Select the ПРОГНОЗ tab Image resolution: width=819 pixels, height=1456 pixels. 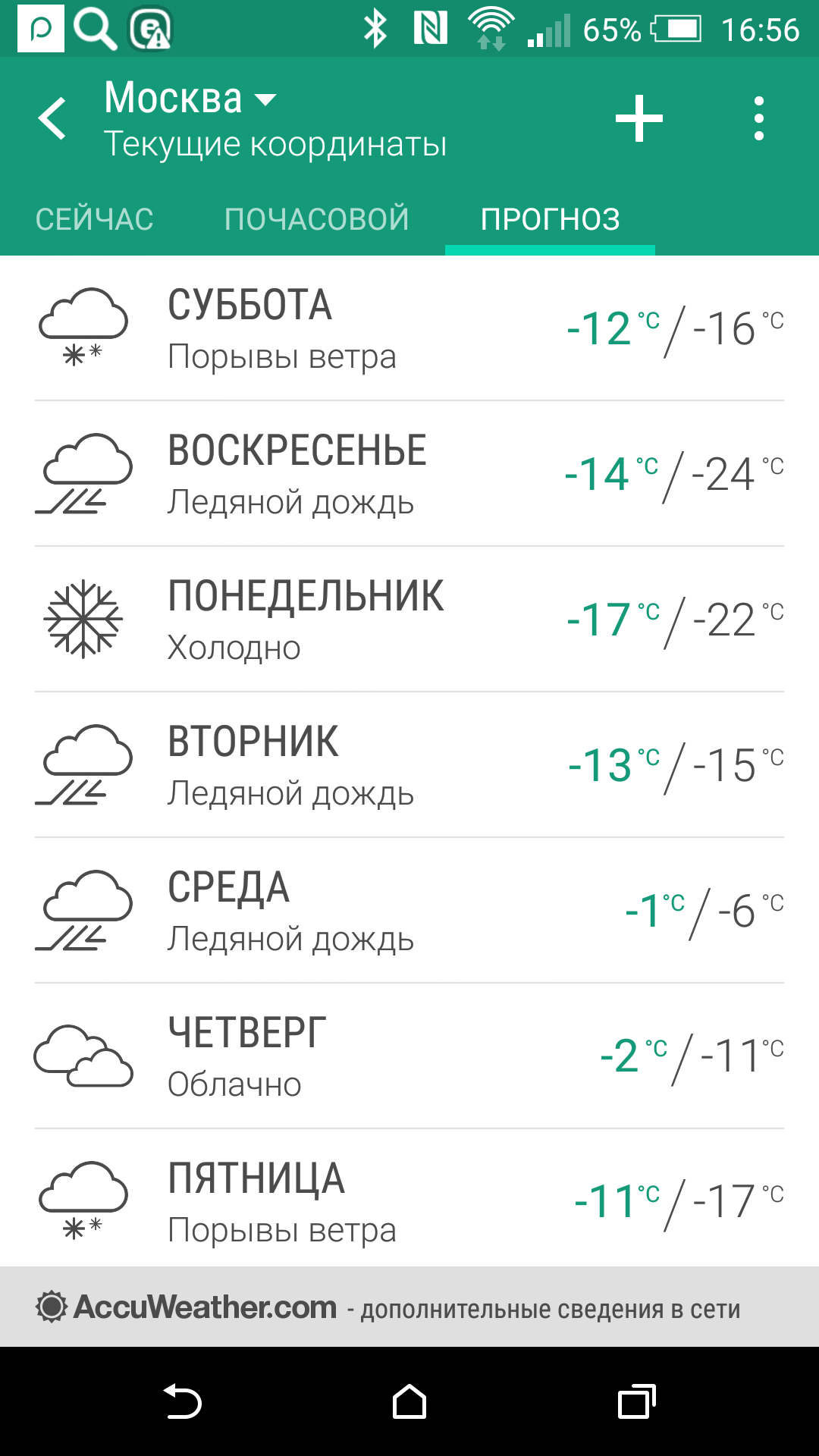(551, 219)
